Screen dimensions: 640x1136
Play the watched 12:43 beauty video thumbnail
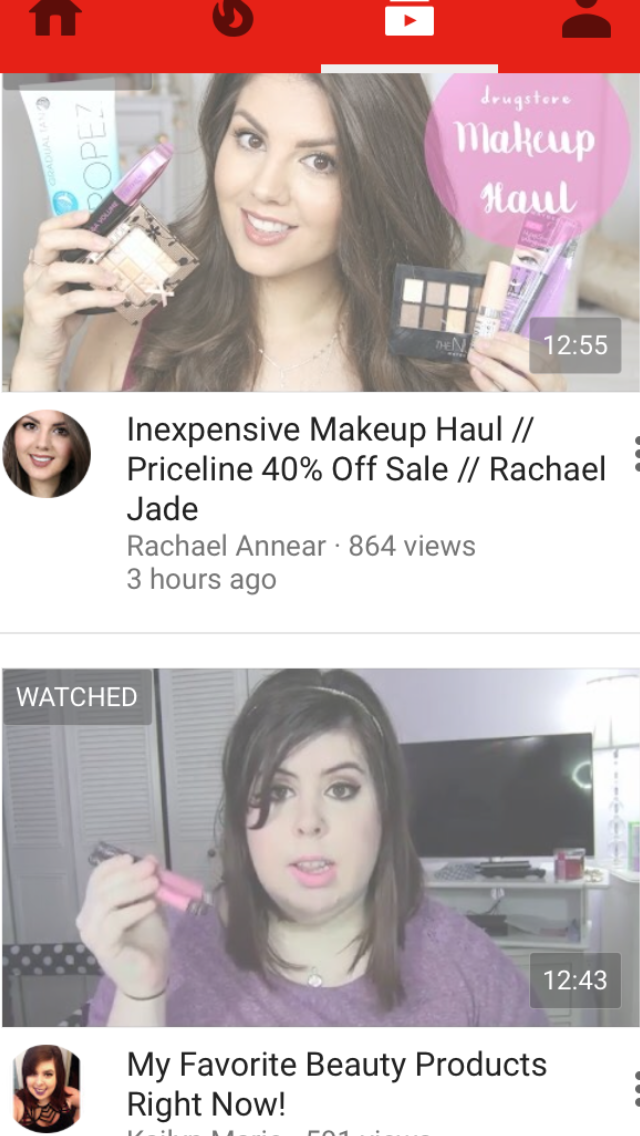[x=320, y=847]
